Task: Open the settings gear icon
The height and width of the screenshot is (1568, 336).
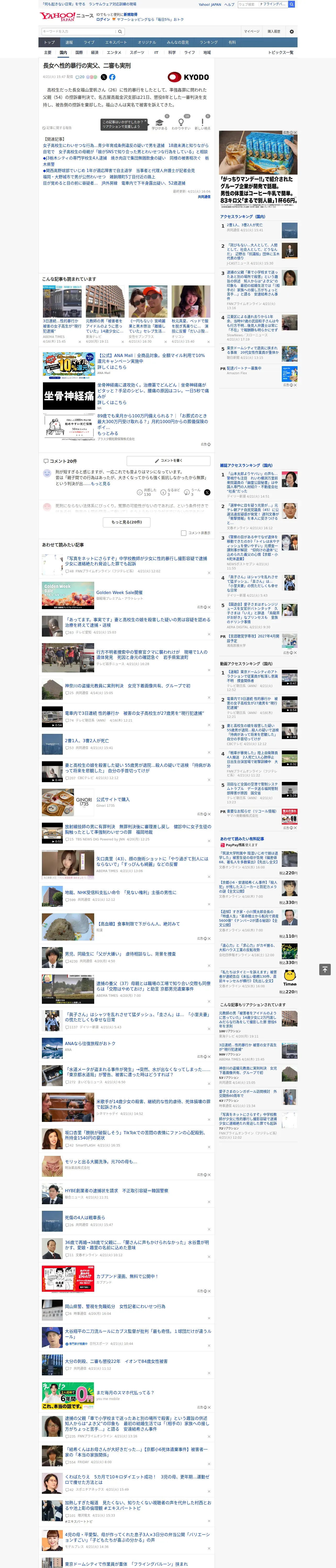Action: point(292,31)
